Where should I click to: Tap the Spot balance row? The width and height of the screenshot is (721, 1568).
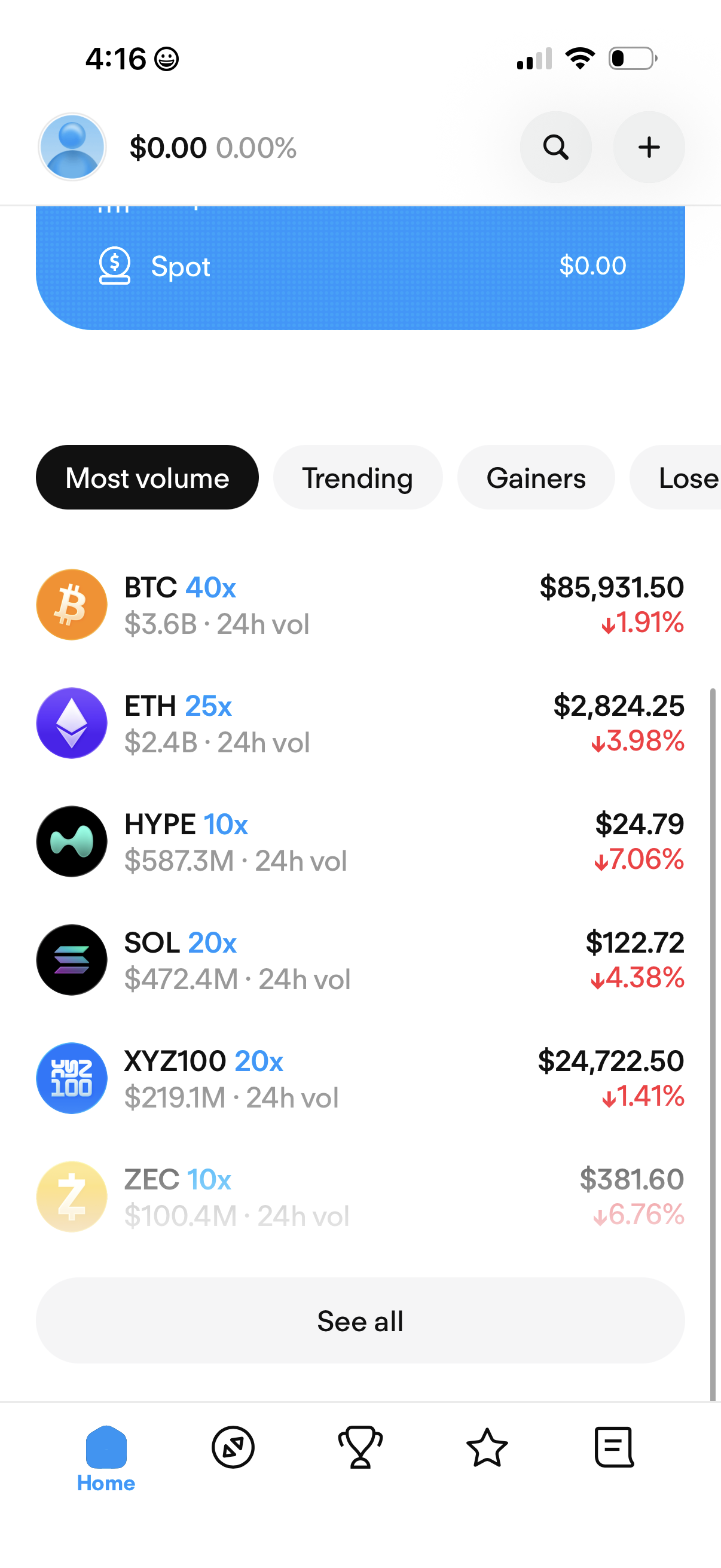360,266
